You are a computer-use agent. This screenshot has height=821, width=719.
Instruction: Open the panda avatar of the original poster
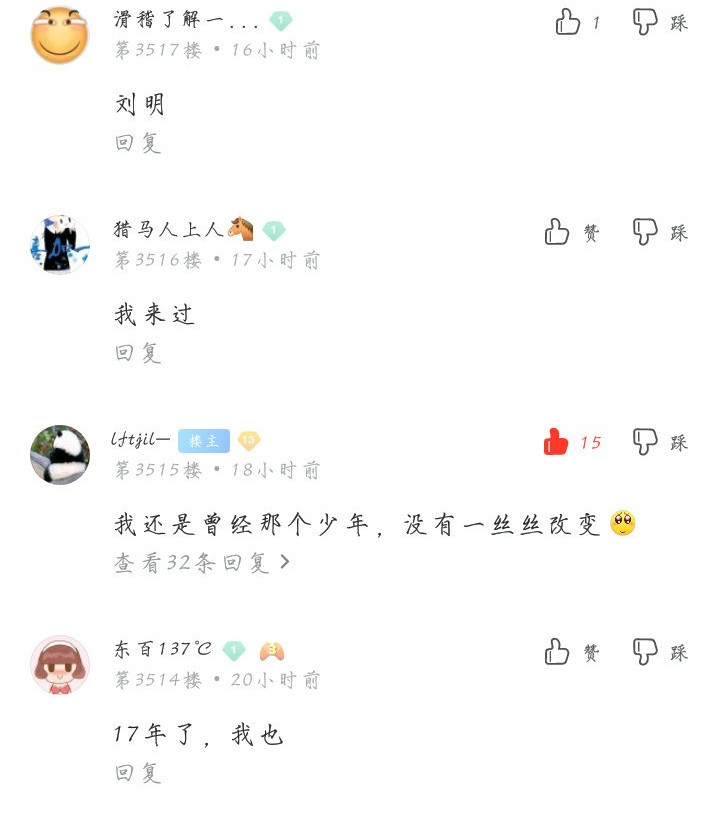point(60,455)
